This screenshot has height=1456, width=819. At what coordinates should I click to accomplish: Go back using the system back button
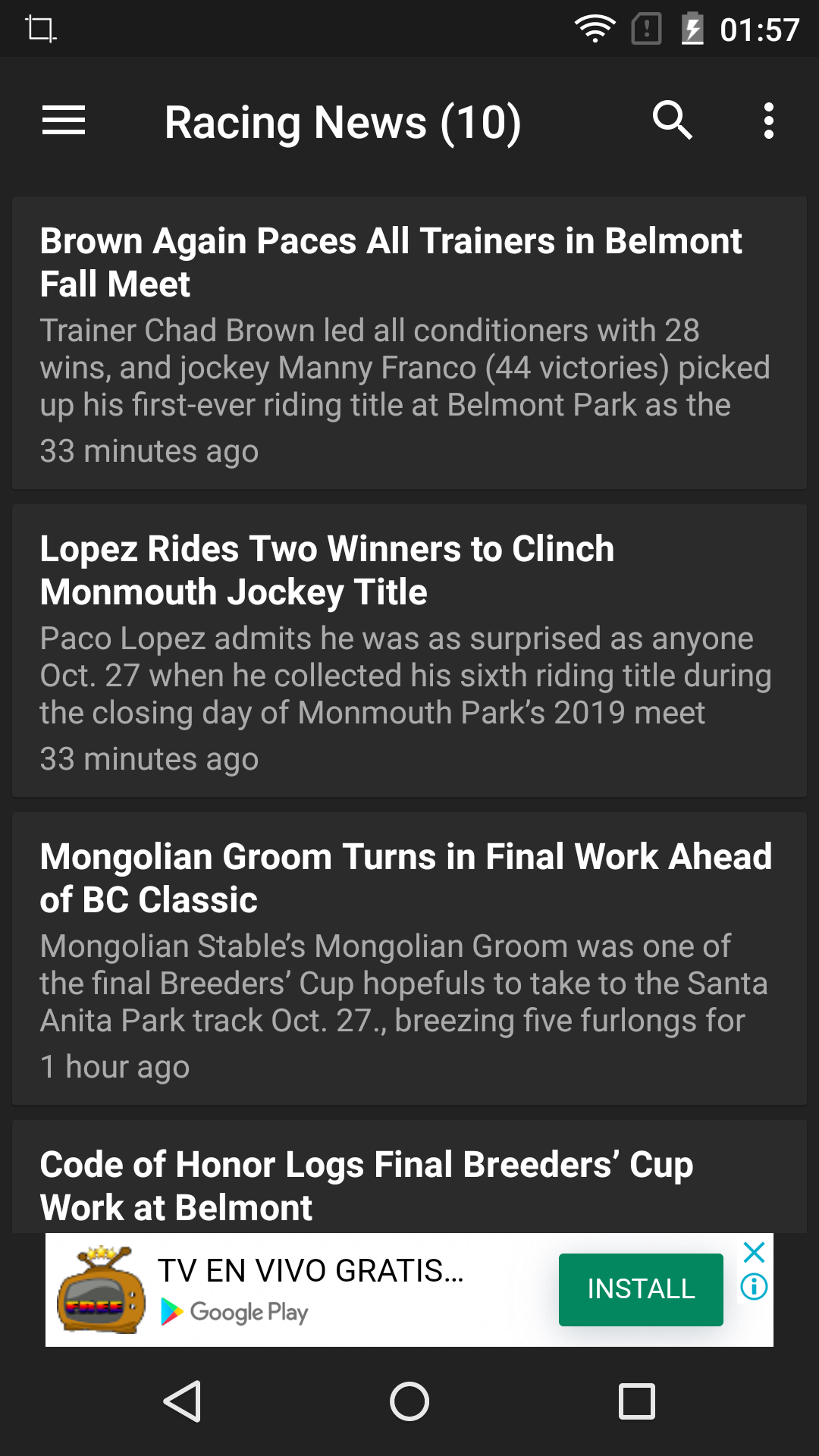pyautogui.click(x=182, y=1401)
